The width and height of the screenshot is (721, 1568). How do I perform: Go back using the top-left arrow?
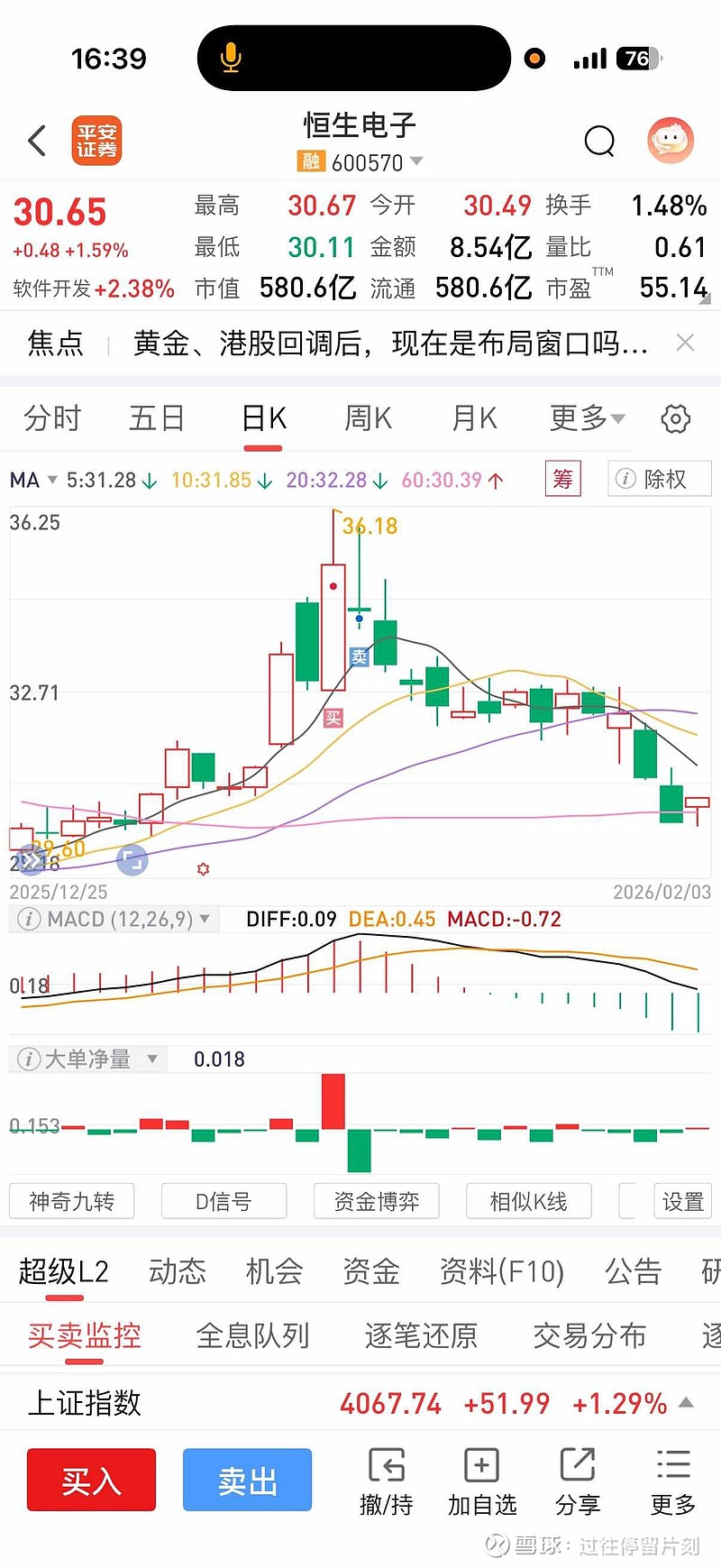[x=38, y=141]
